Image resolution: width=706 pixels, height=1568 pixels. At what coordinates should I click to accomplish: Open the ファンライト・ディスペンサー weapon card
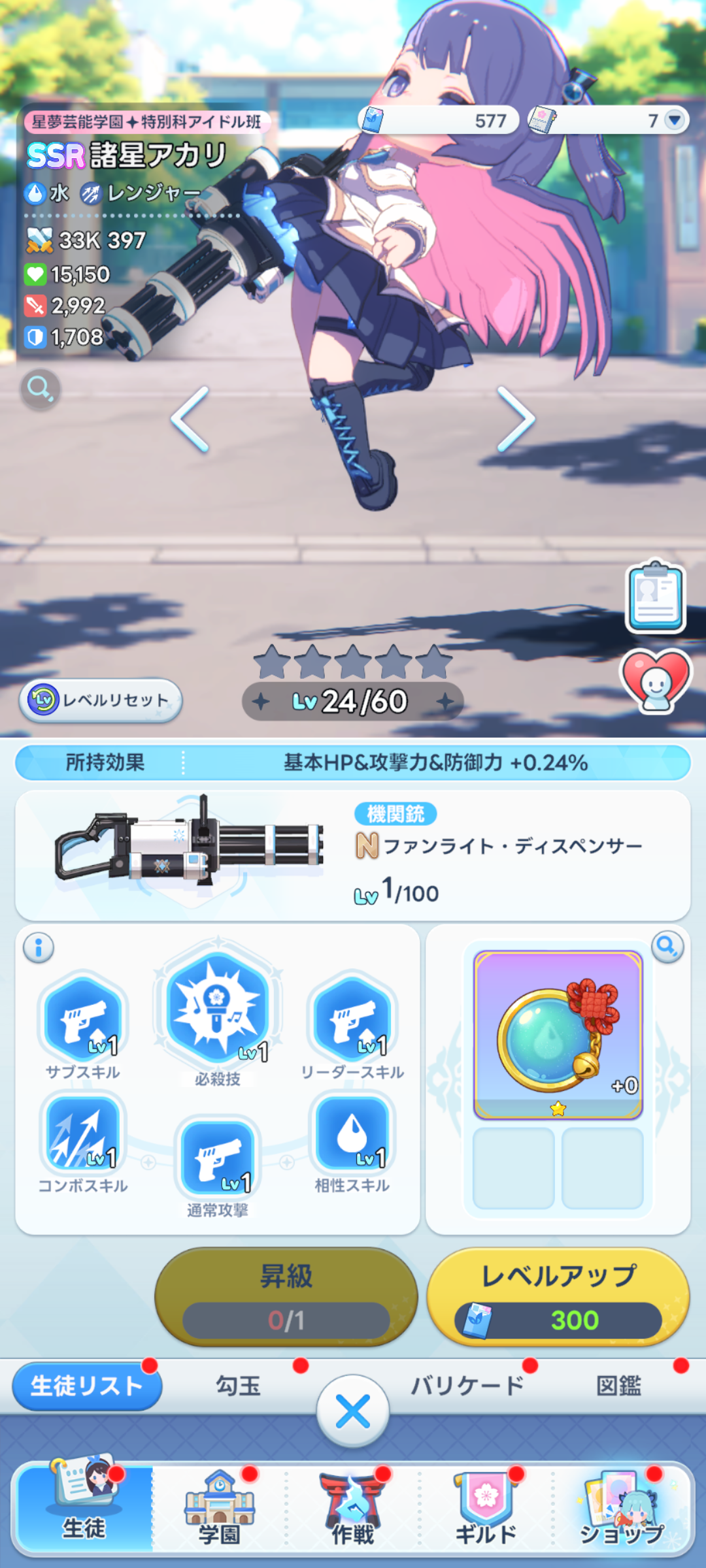tap(353, 855)
